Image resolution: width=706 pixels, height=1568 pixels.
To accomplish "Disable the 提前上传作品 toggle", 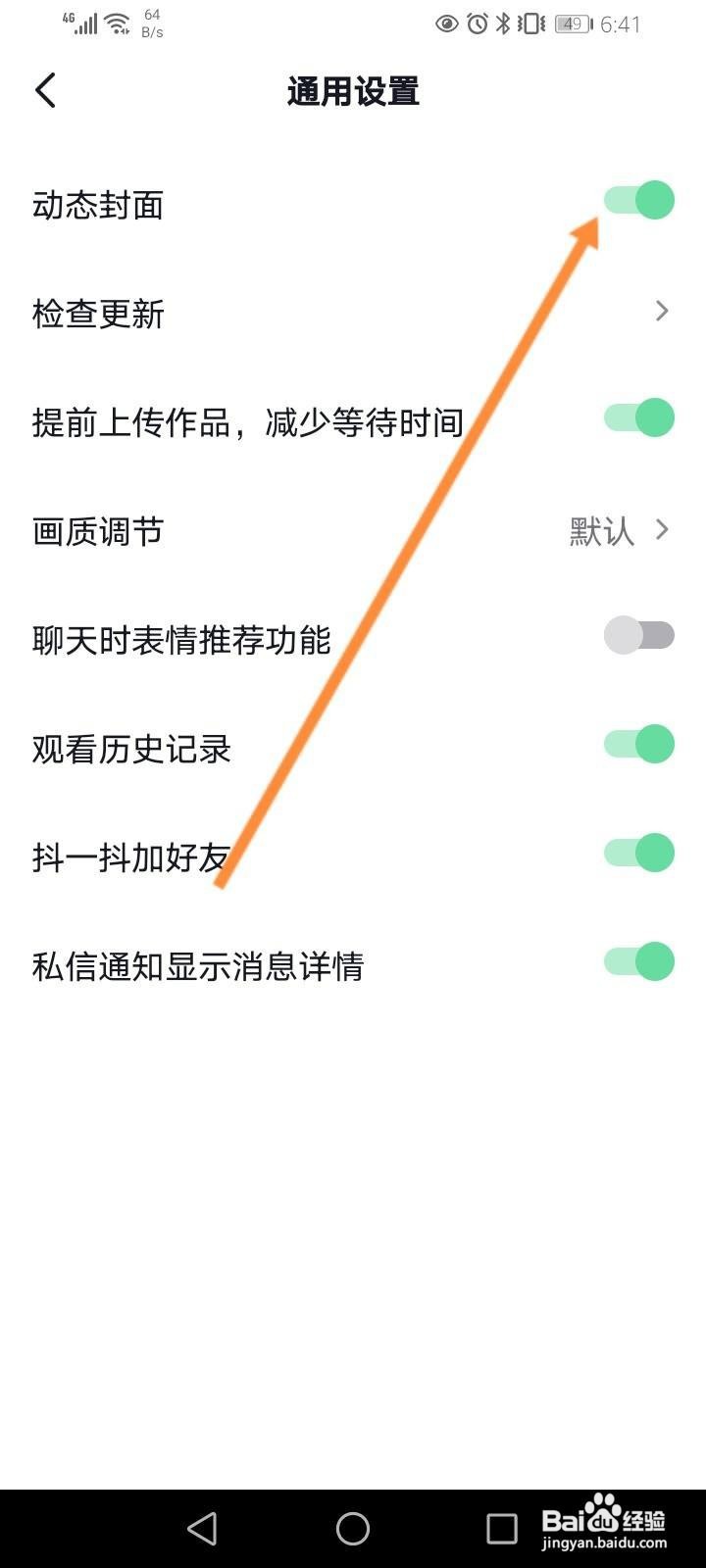I will pyautogui.click(x=639, y=417).
